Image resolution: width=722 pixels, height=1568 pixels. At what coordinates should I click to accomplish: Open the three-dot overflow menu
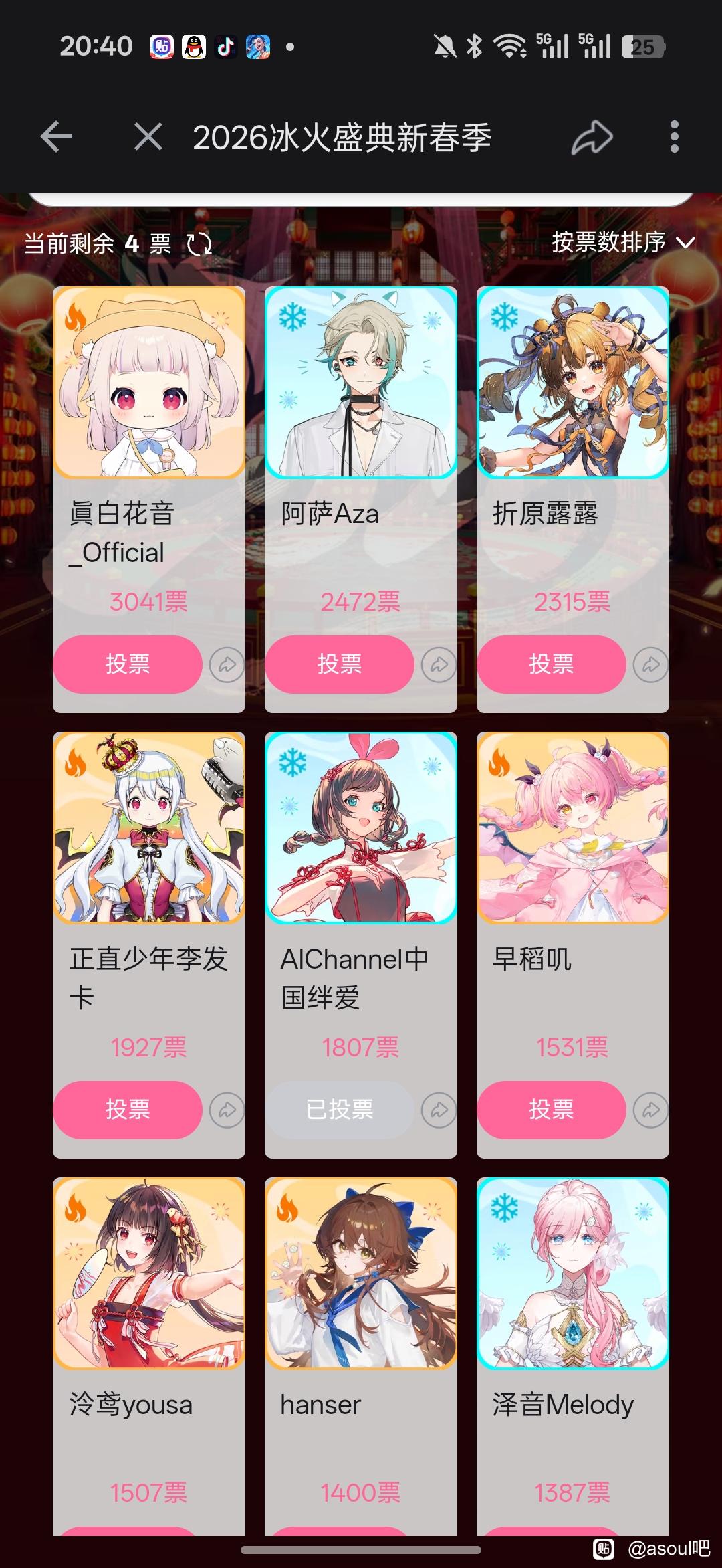(674, 137)
